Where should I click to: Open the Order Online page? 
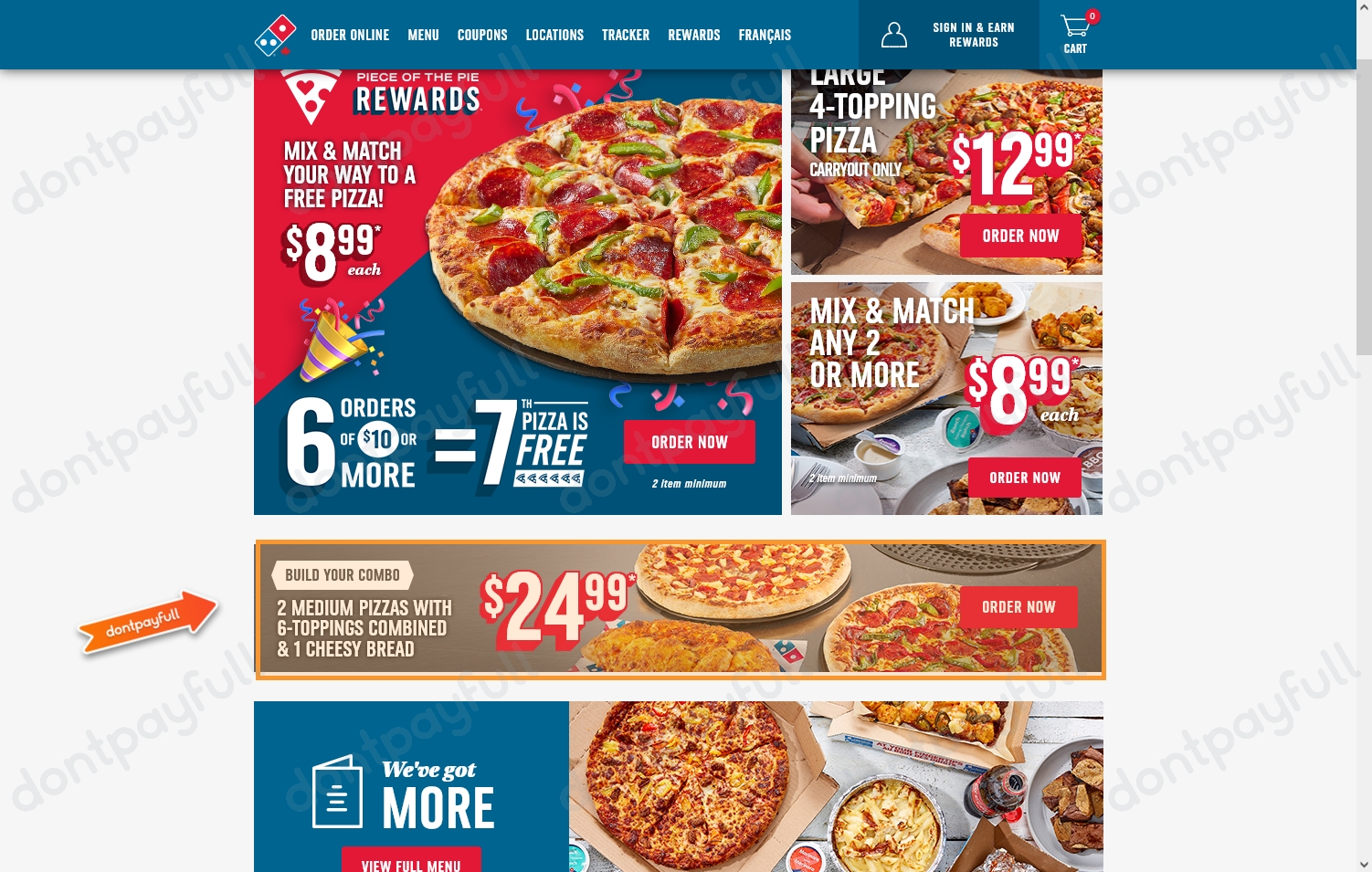[x=350, y=35]
